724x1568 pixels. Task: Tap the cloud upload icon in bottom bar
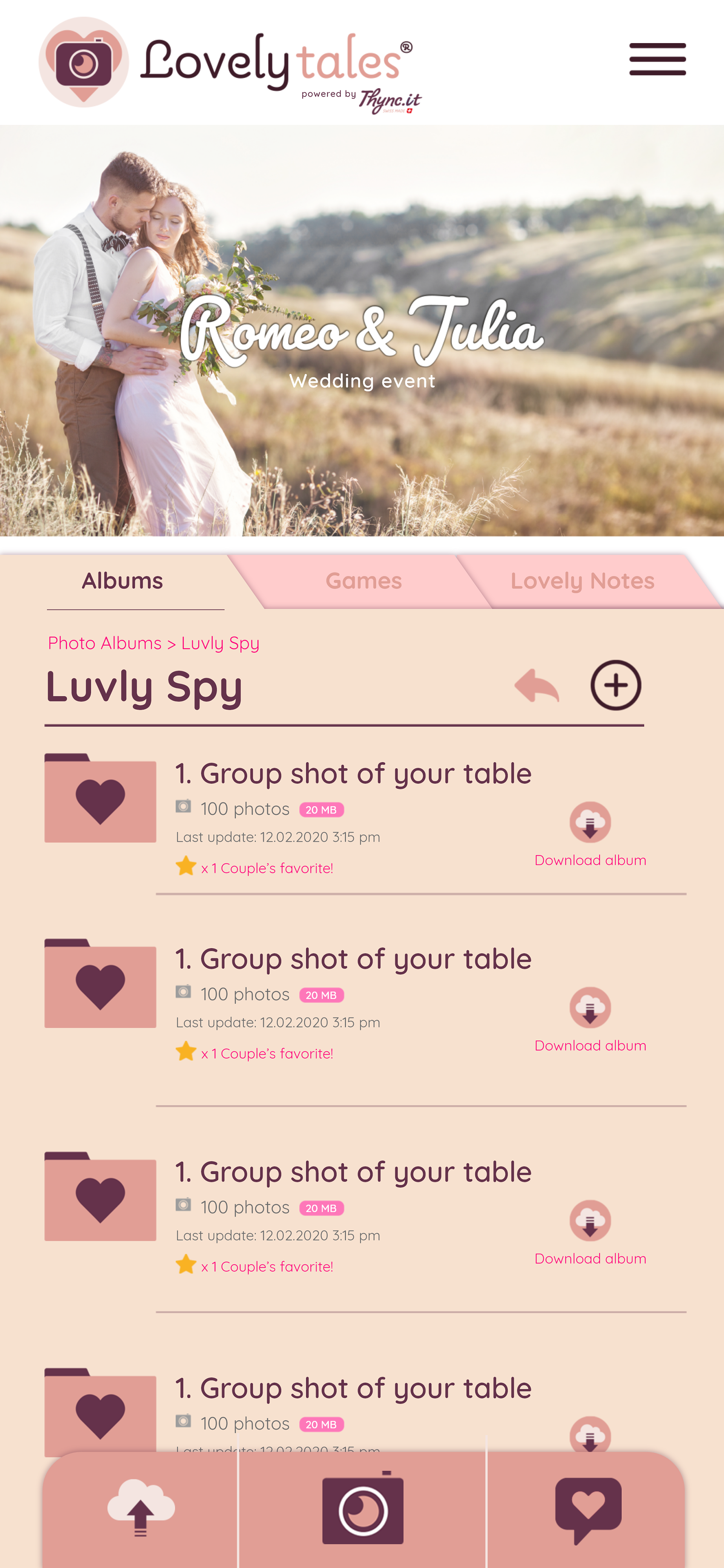(x=141, y=1507)
